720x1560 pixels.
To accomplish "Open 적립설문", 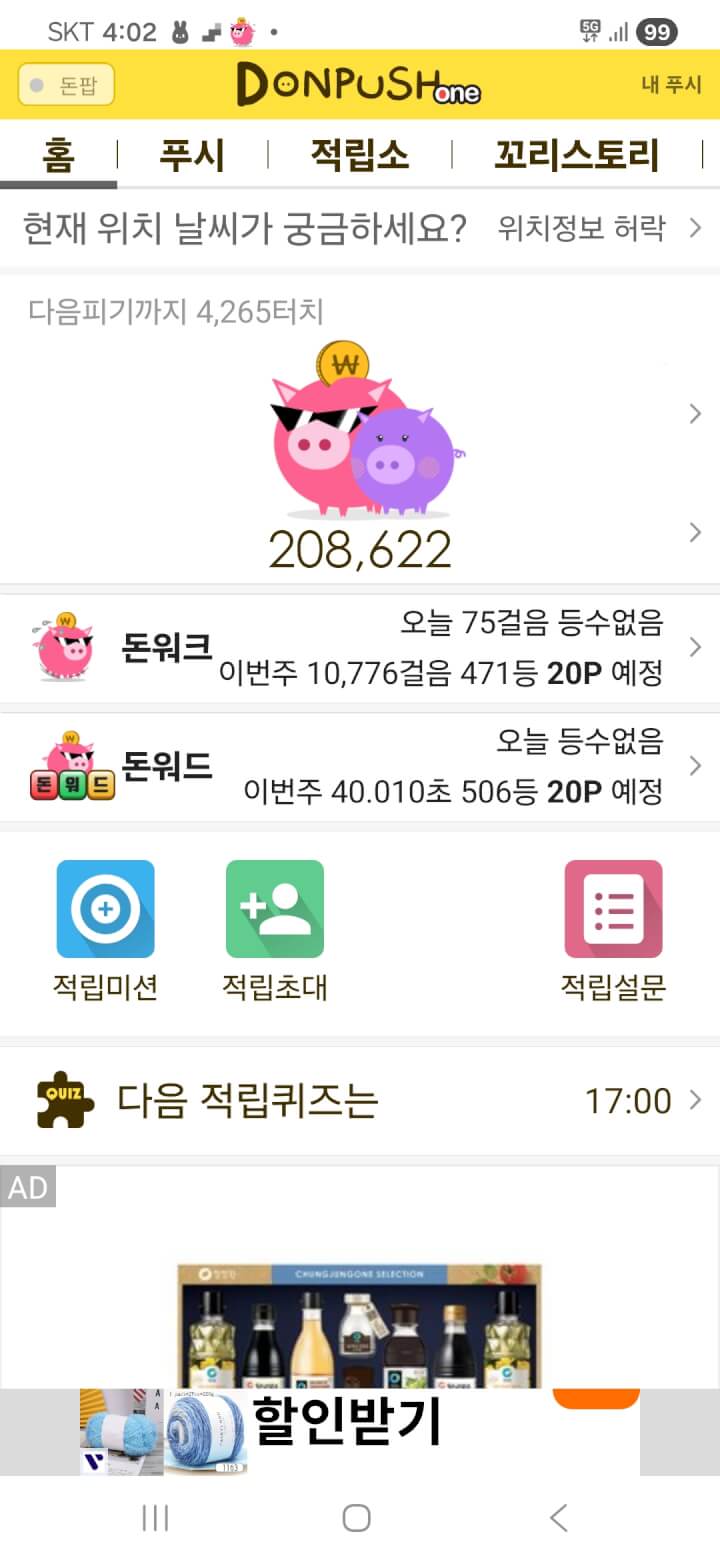I will 613,930.
